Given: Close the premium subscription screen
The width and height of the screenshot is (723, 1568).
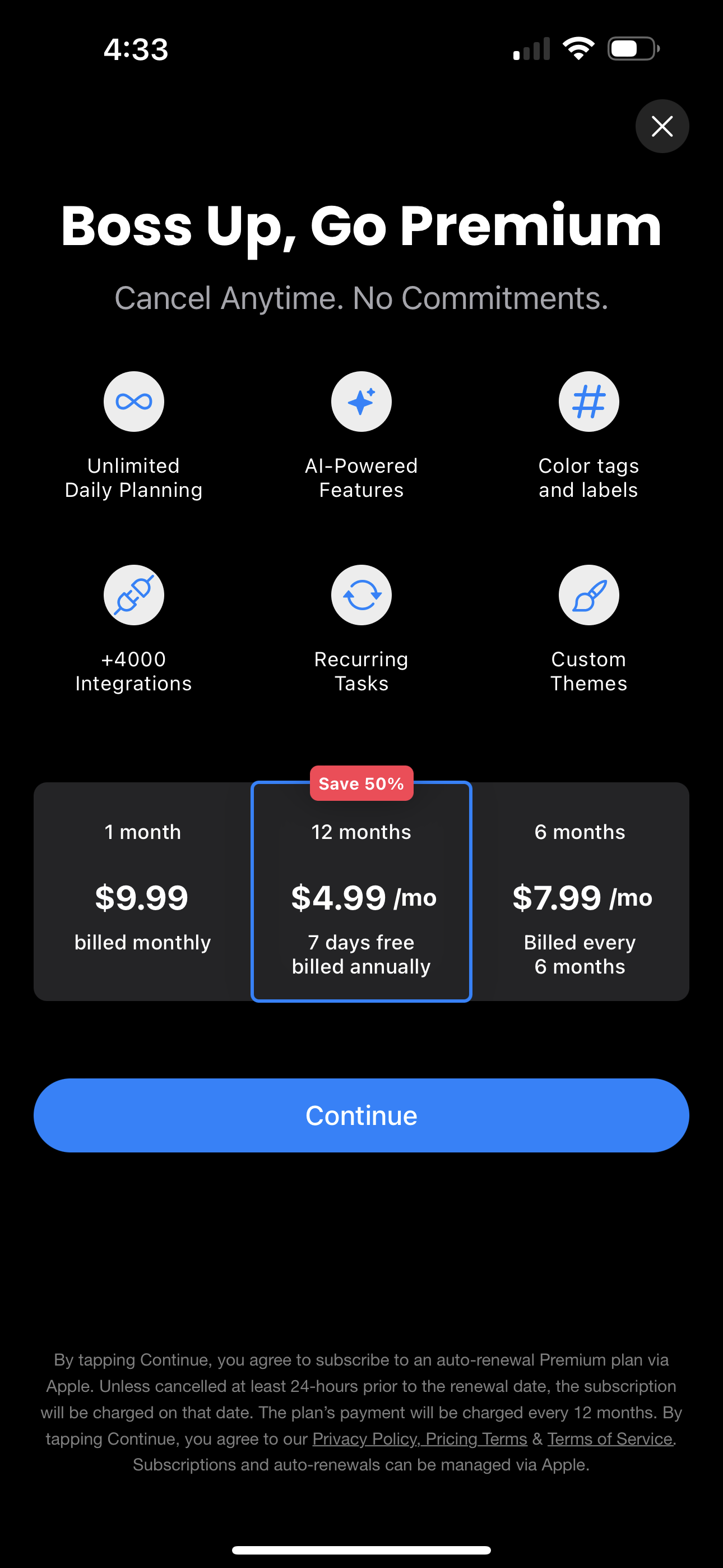Looking at the screenshot, I should click(x=662, y=126).
